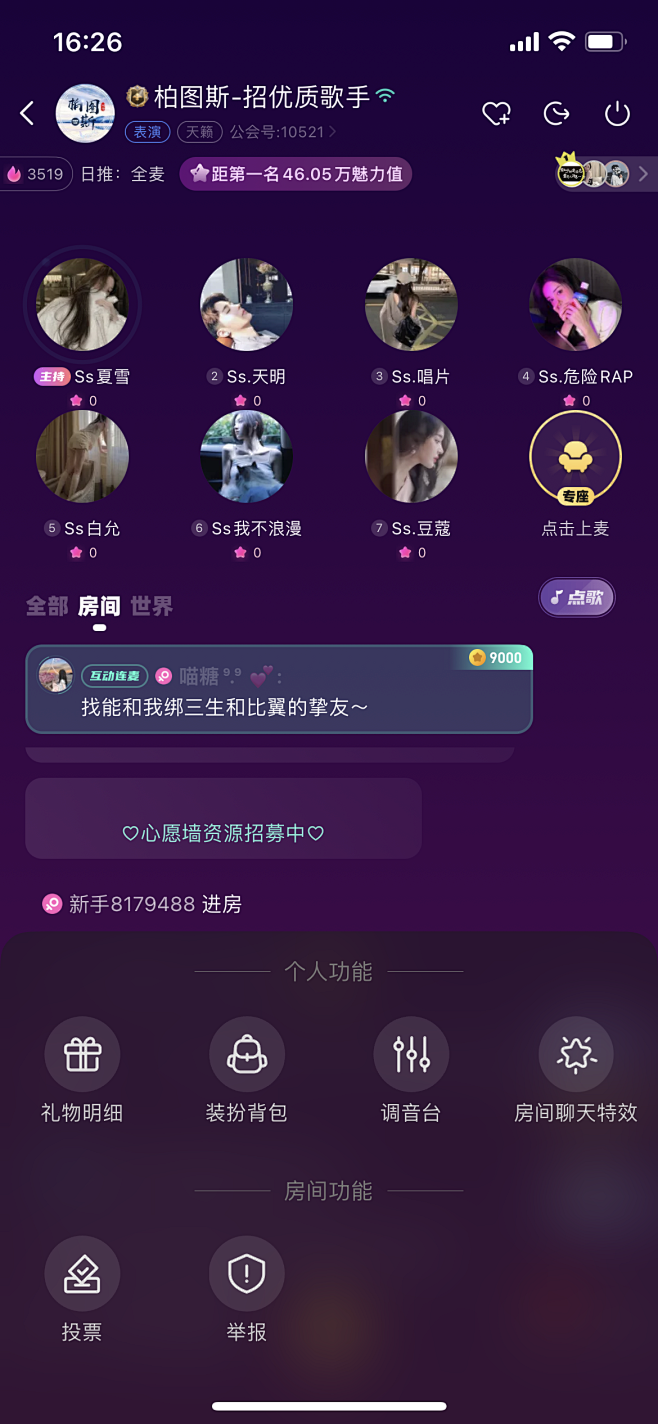Report the room via 举报
Image resolution: width=658 pixels, height=1424 pixels.
[x=246, y=1274]
